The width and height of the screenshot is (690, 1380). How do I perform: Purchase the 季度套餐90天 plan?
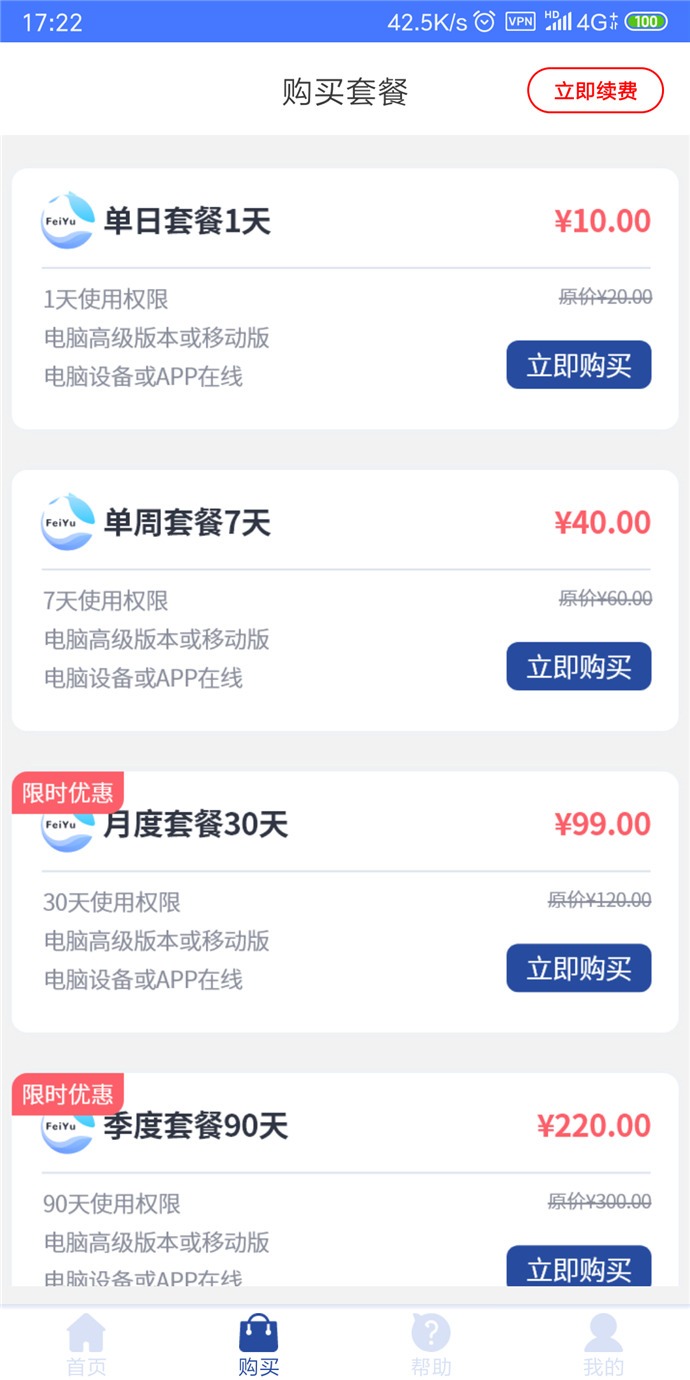point(578,1266)
